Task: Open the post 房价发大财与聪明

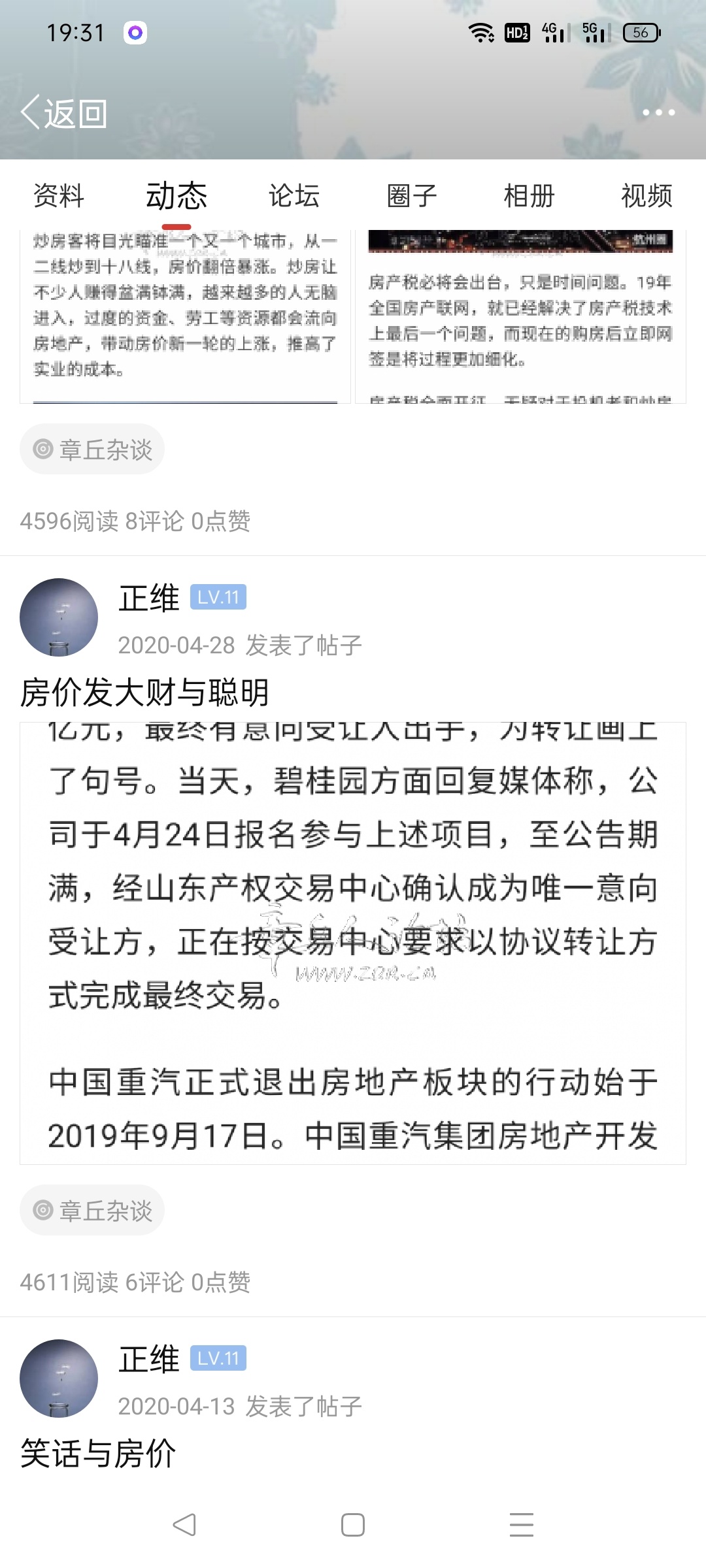Action: click(145, 693)
